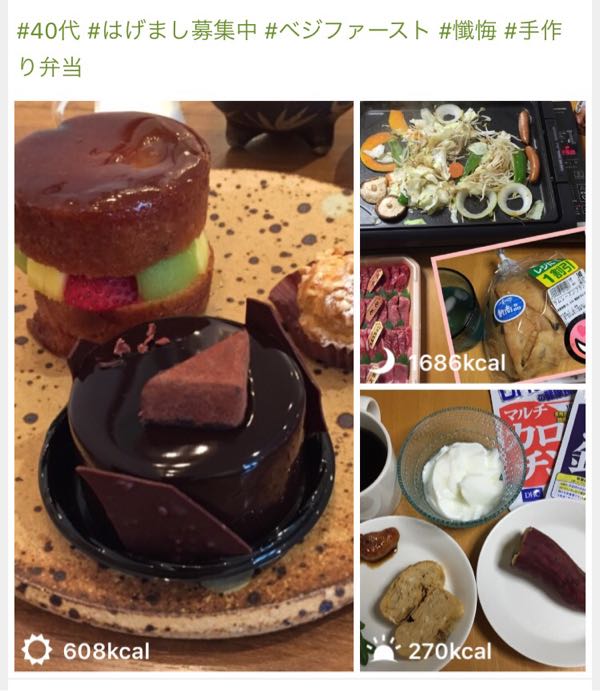Open the 608kcal cake meal photo
The width and height of the screenshot is (600, 691).
pos(184,385)
